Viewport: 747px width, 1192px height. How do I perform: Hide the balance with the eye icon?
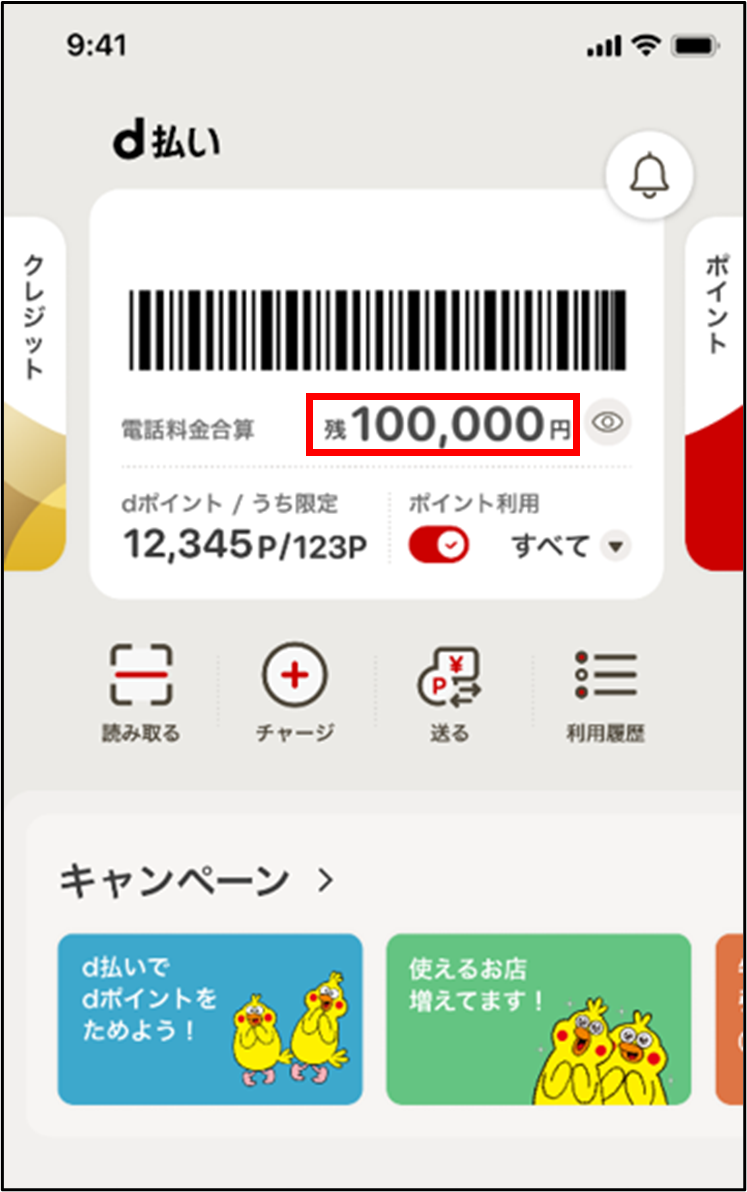[607, 424]
